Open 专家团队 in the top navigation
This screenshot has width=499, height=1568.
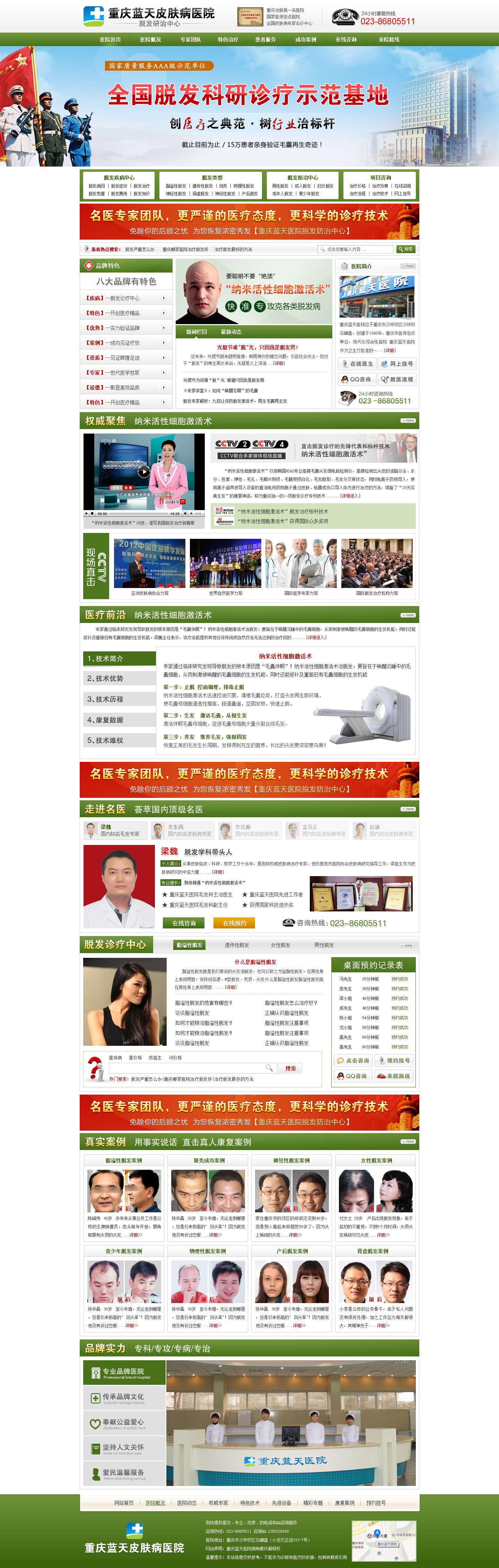190,39
